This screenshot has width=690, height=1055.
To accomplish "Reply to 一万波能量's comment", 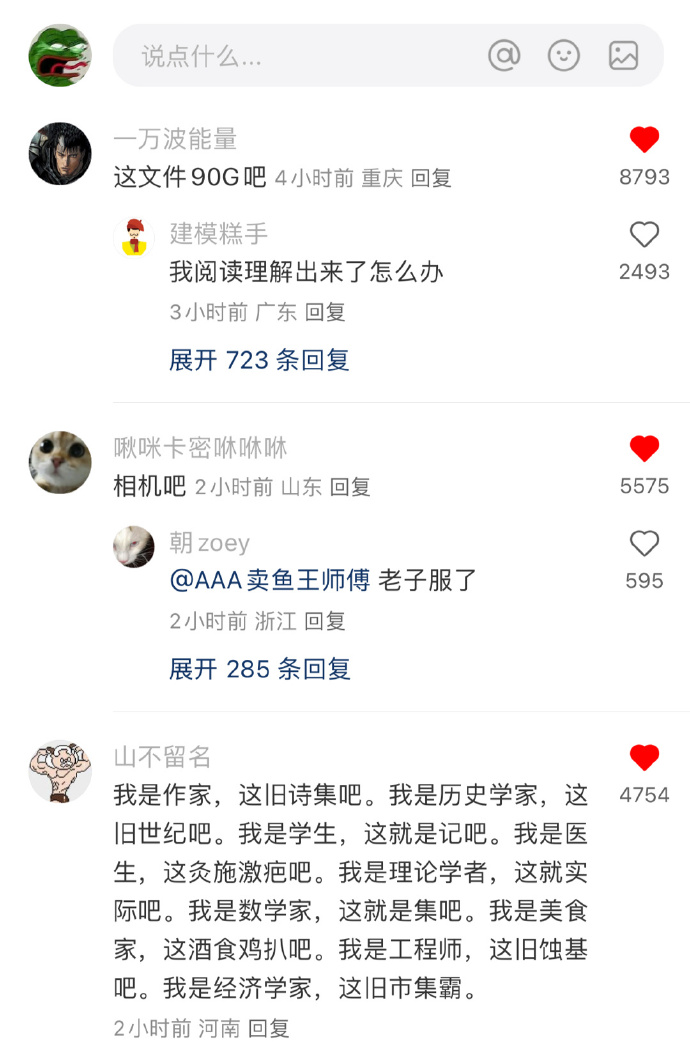I will tap(431, 179).
